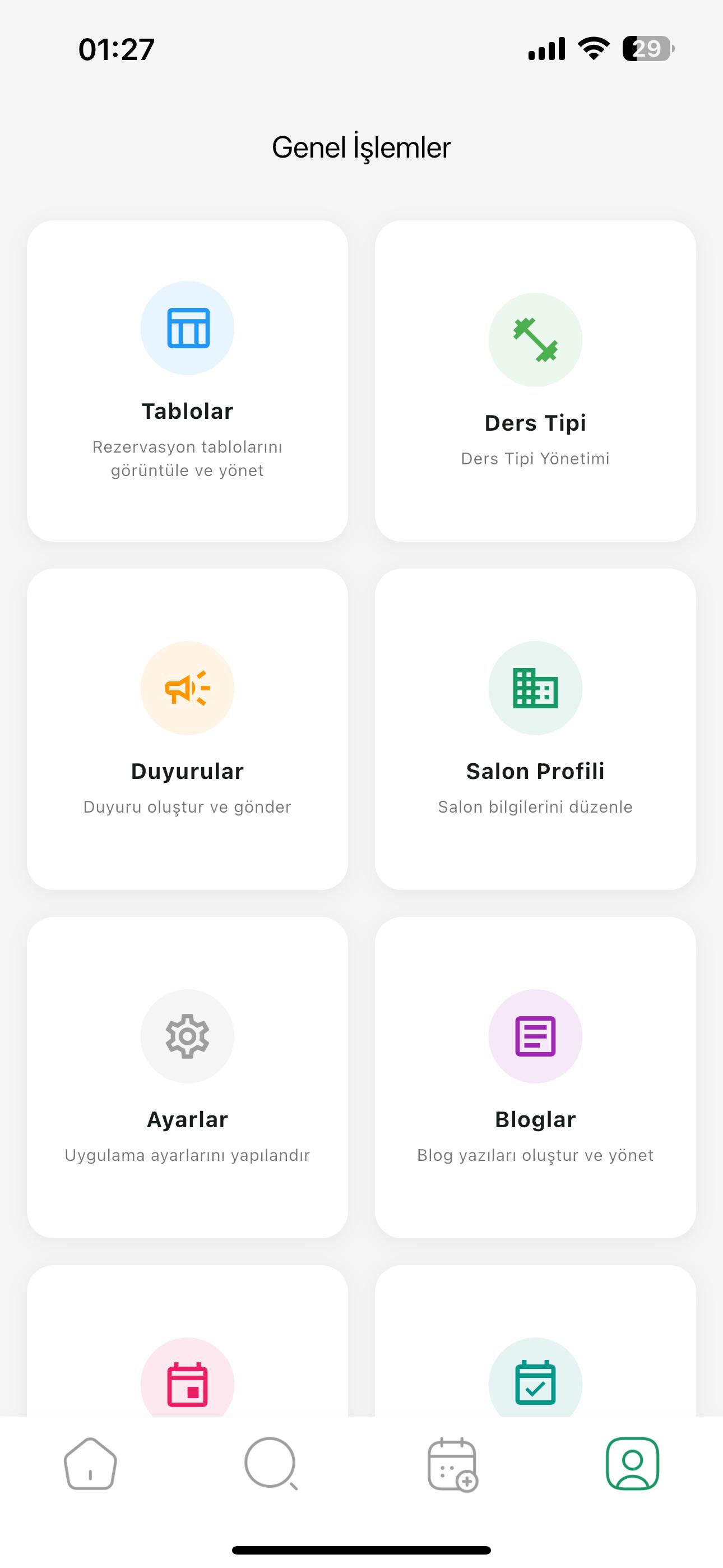Open the Tablolar card
723x1568 pixels.
pyautogui.click(x=187, y=381)
